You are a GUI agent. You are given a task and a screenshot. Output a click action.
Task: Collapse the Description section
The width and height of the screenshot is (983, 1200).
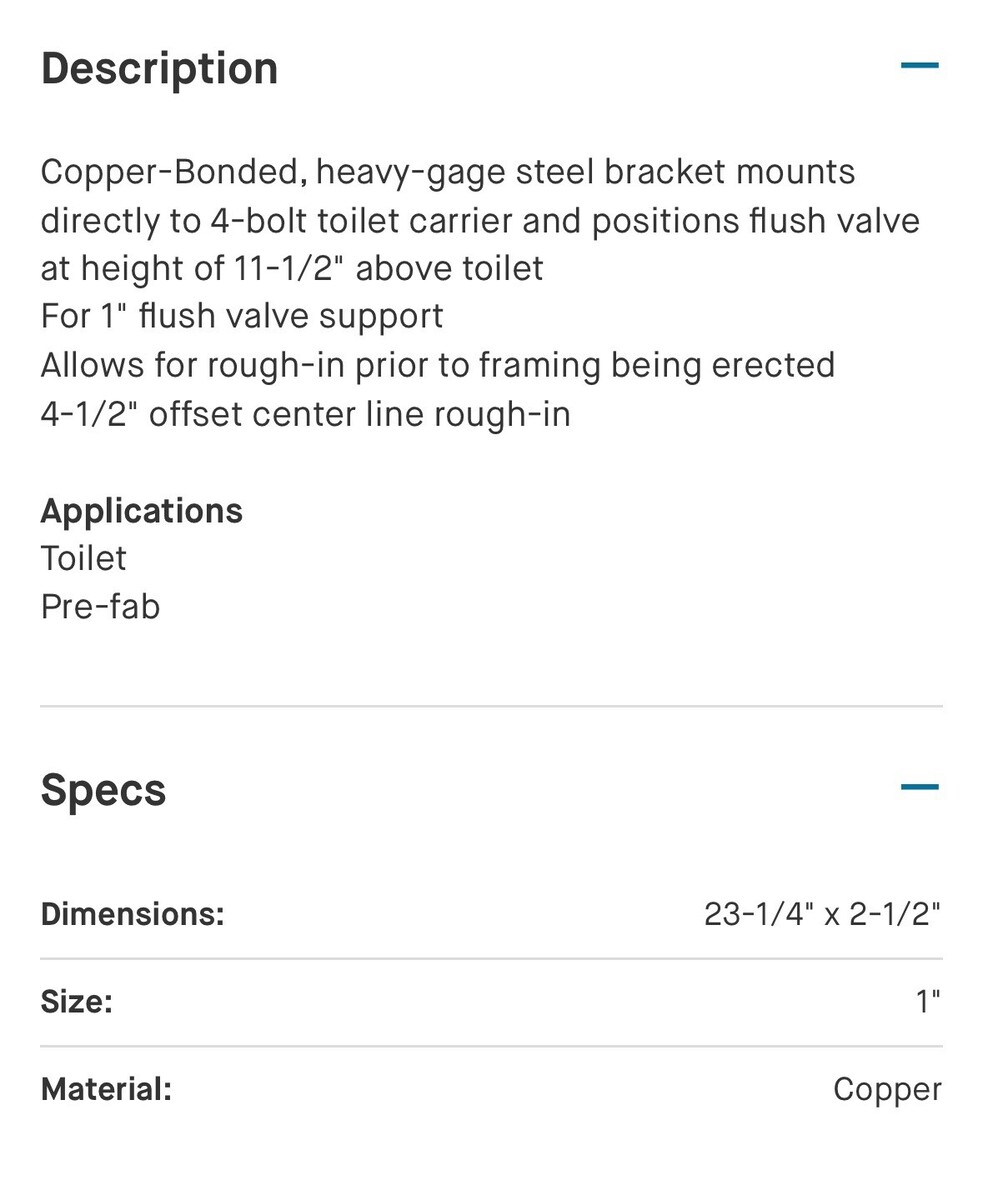tap(919, 66)
